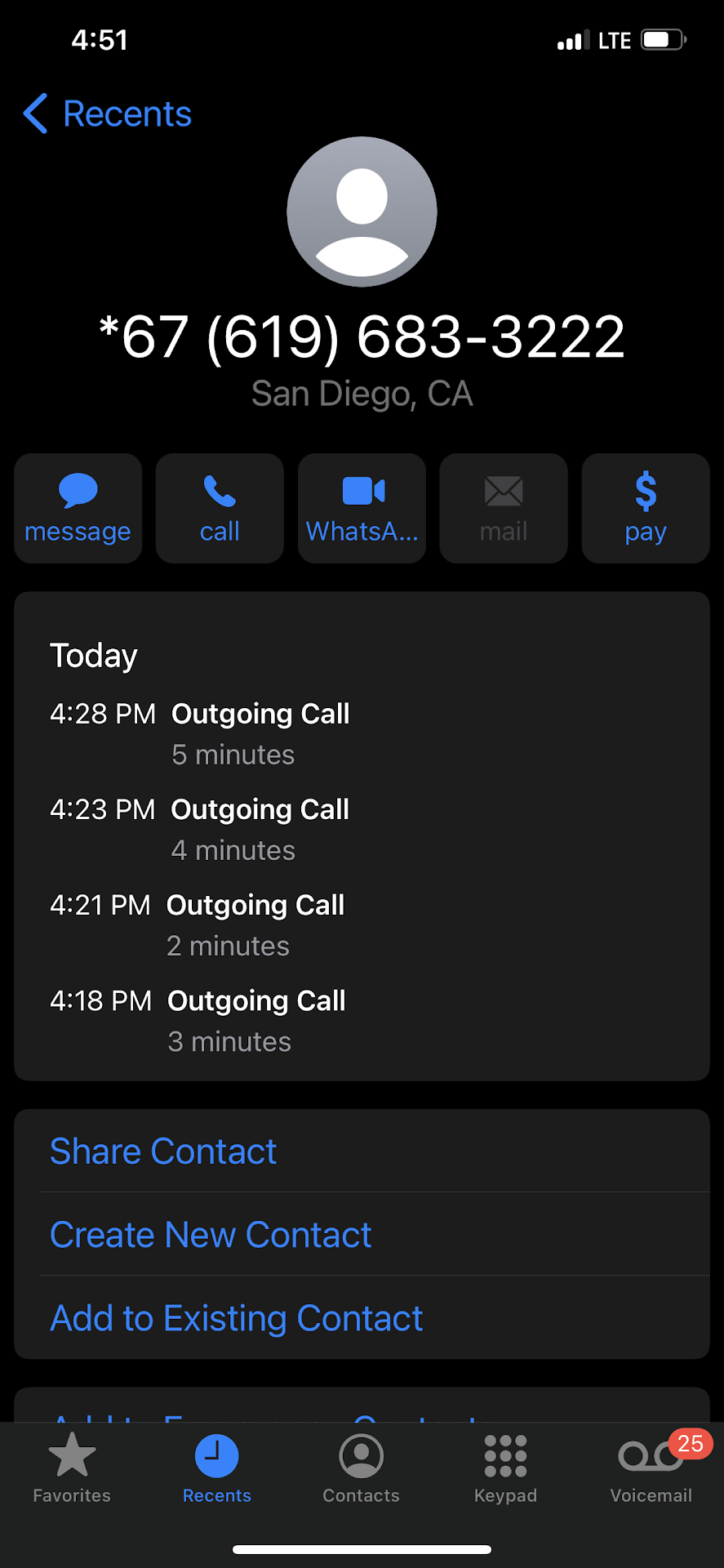The height and width of the screenshot is (1568, 724).
Task: Open the Keypad tab
Action: point(506,1468)
